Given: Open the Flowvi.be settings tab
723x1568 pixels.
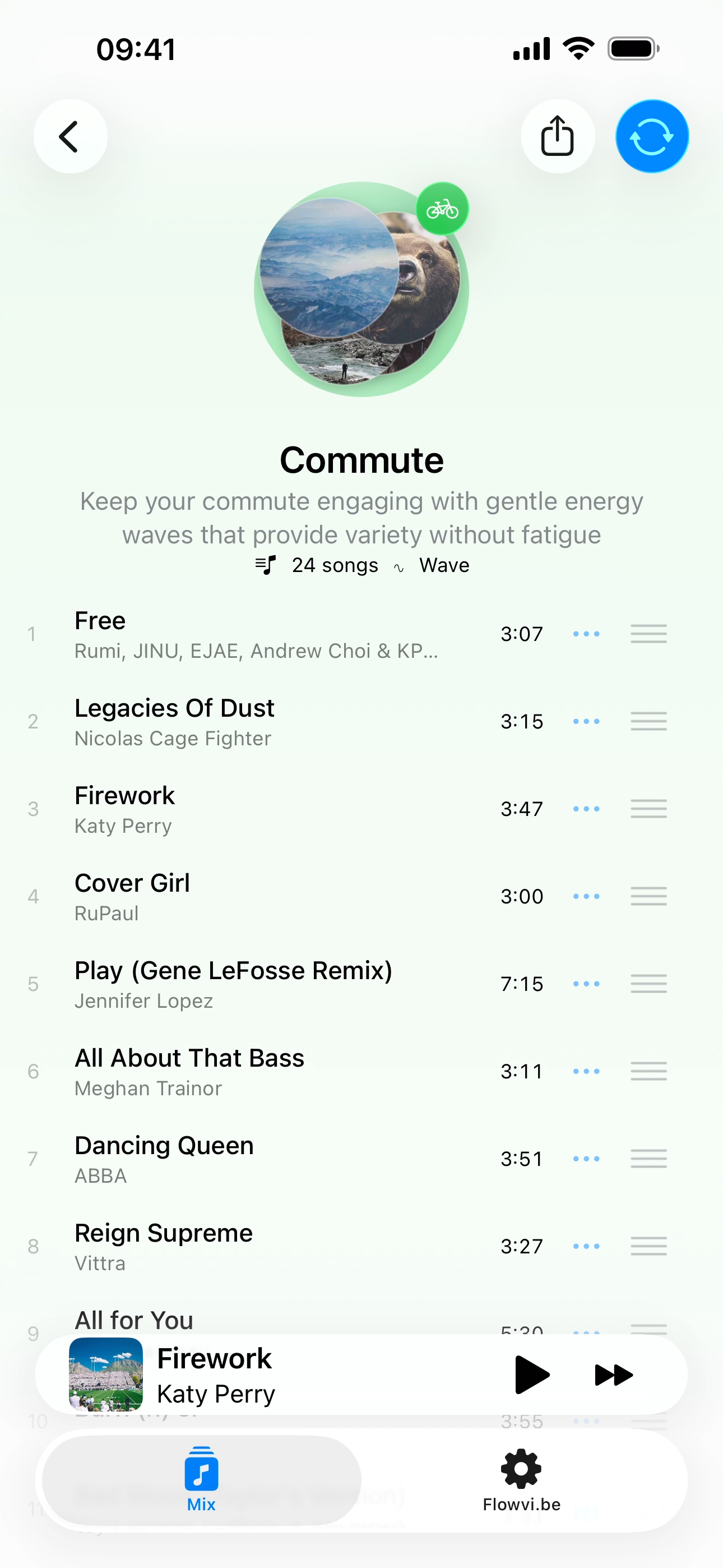Looking at the screenshot, I should click(522, 1479).
